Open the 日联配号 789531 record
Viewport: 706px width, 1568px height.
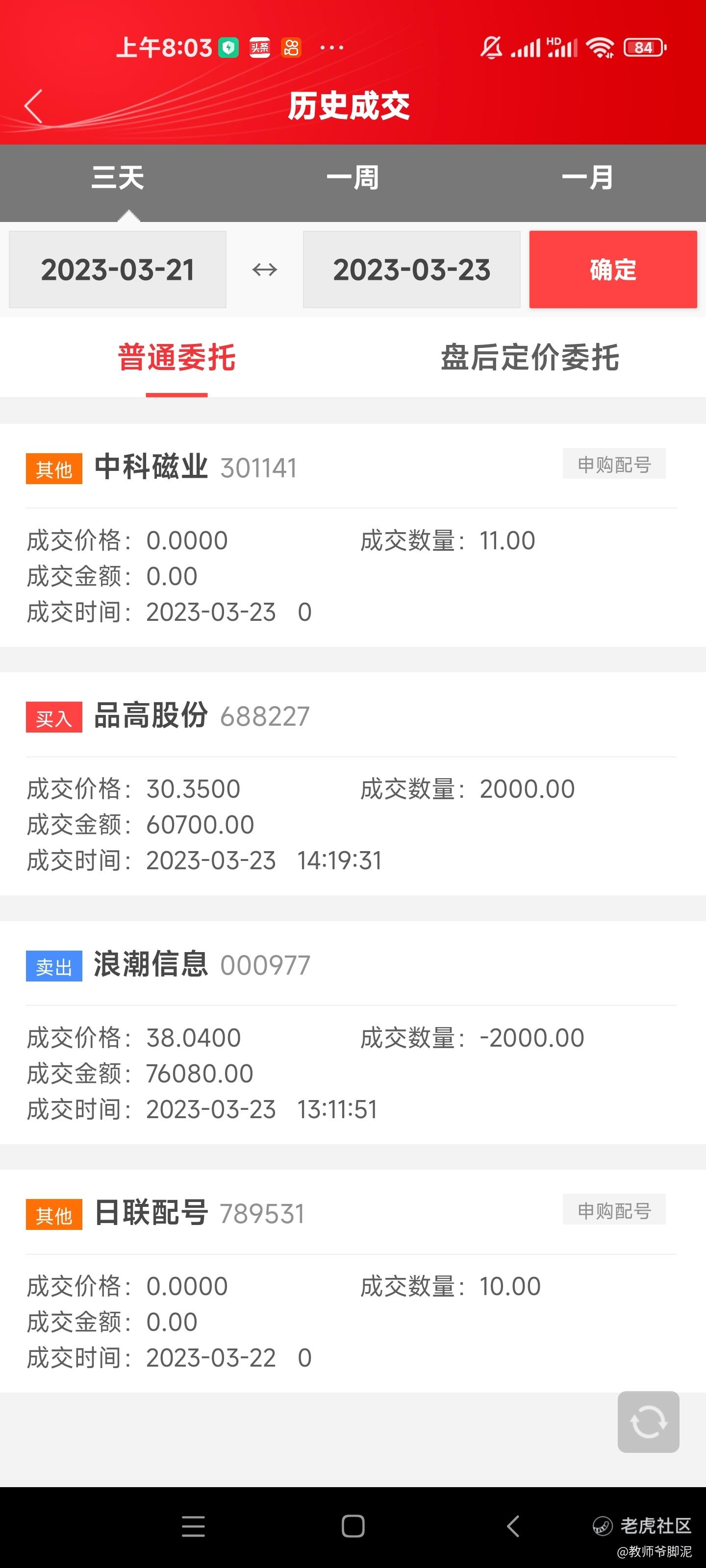point(352,1281)
